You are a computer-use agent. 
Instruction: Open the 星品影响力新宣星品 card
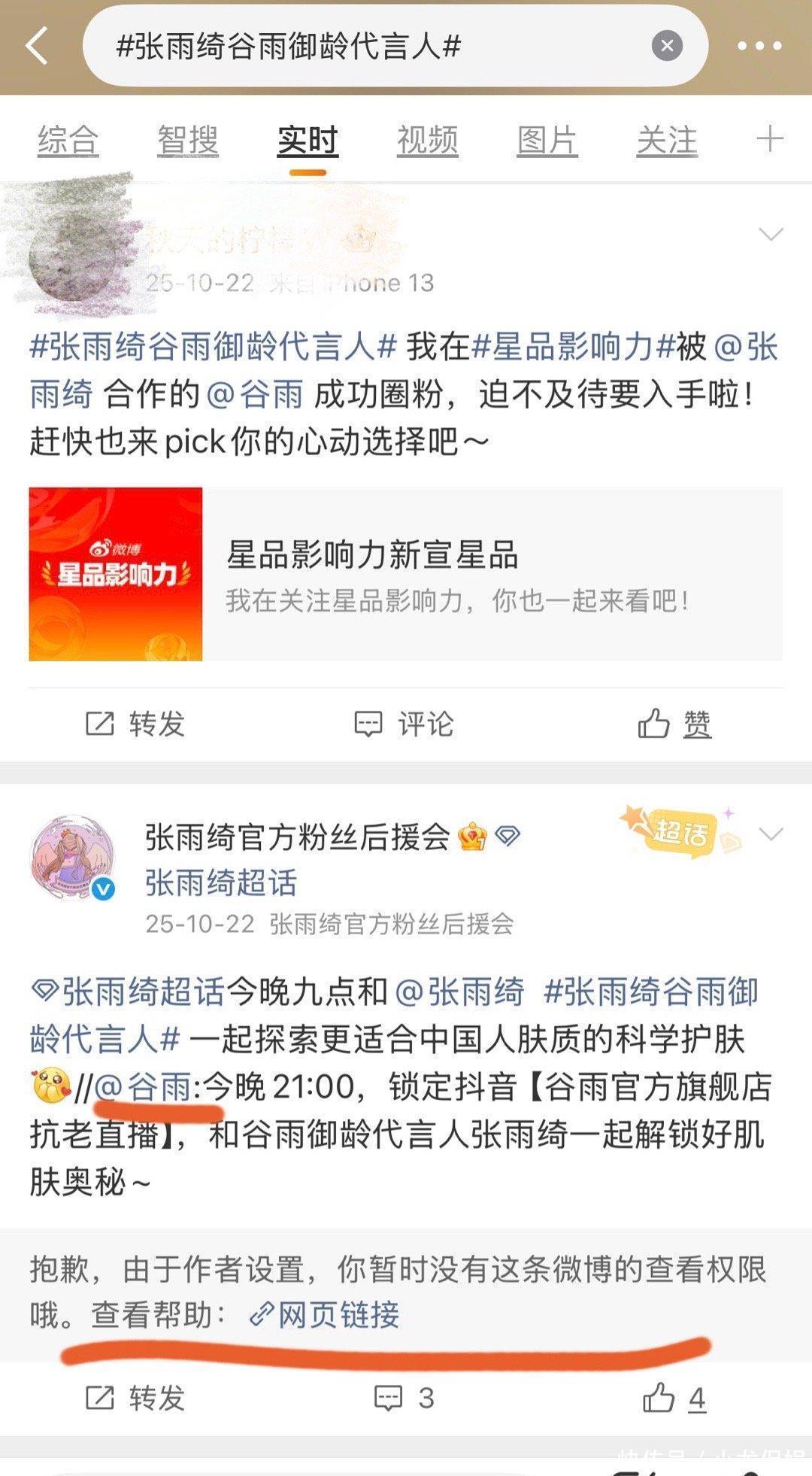[x=406, y=574]
